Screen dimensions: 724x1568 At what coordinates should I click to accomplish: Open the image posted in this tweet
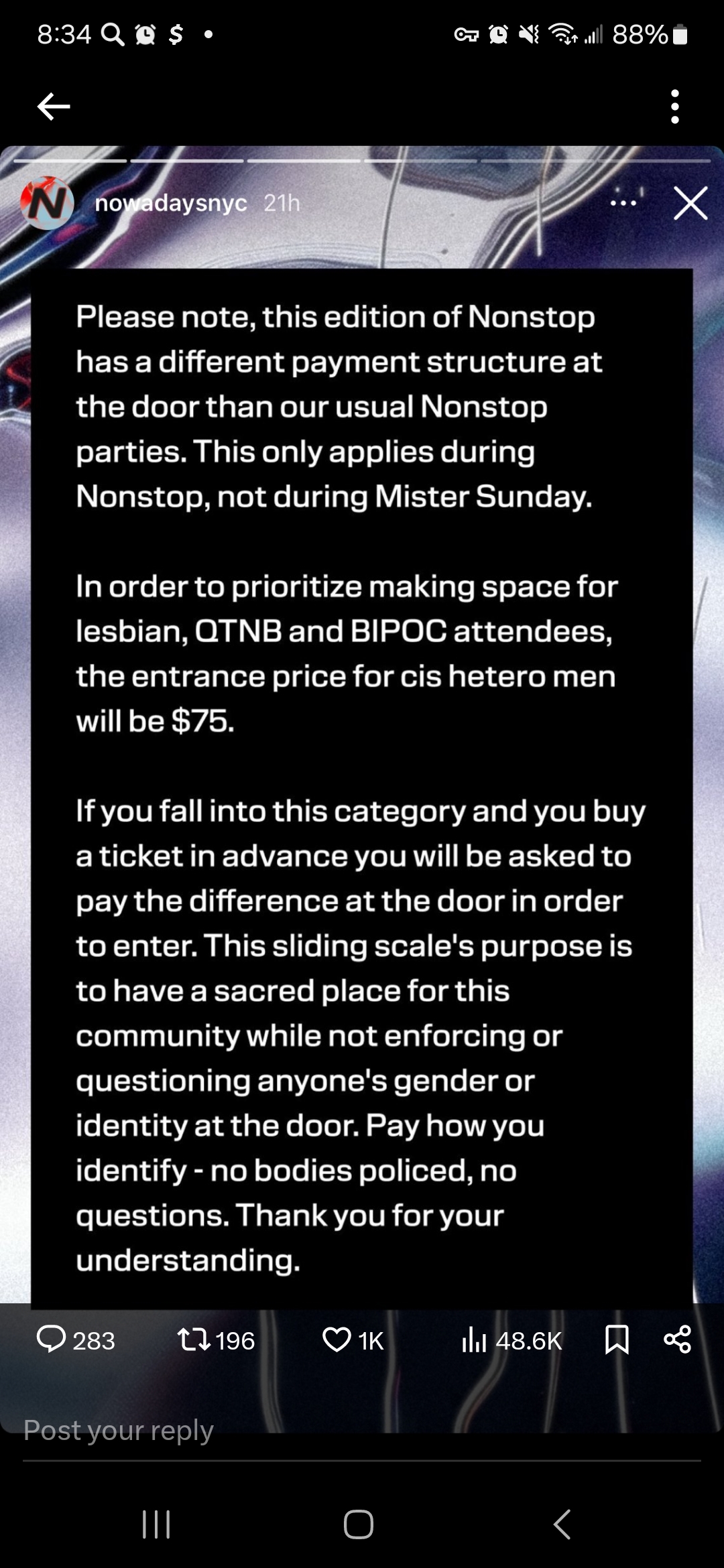[x=362, y=737]
